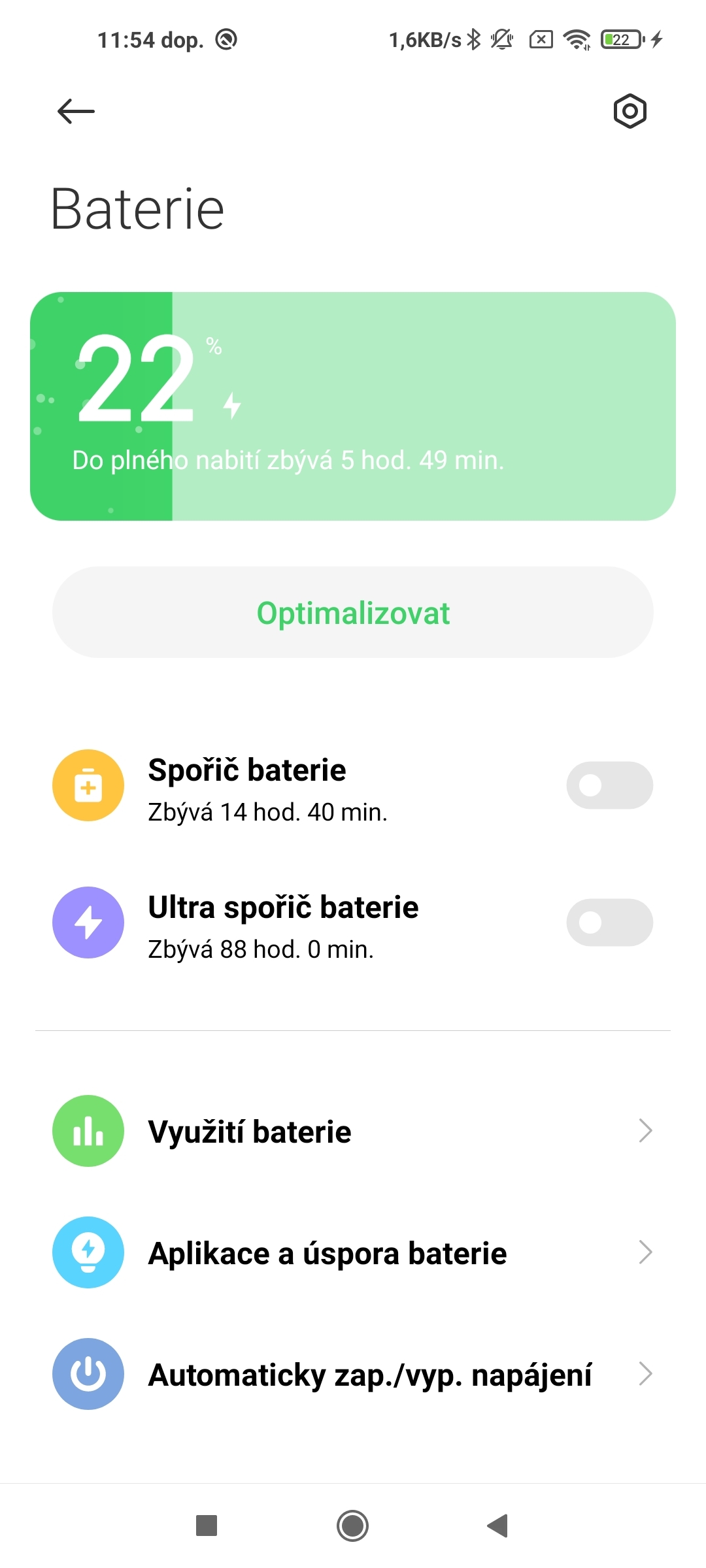Tap the purple Ultra spořič baterie lightning icon
Viewport: 706px width, 1568px height.
tap(88, 923)
